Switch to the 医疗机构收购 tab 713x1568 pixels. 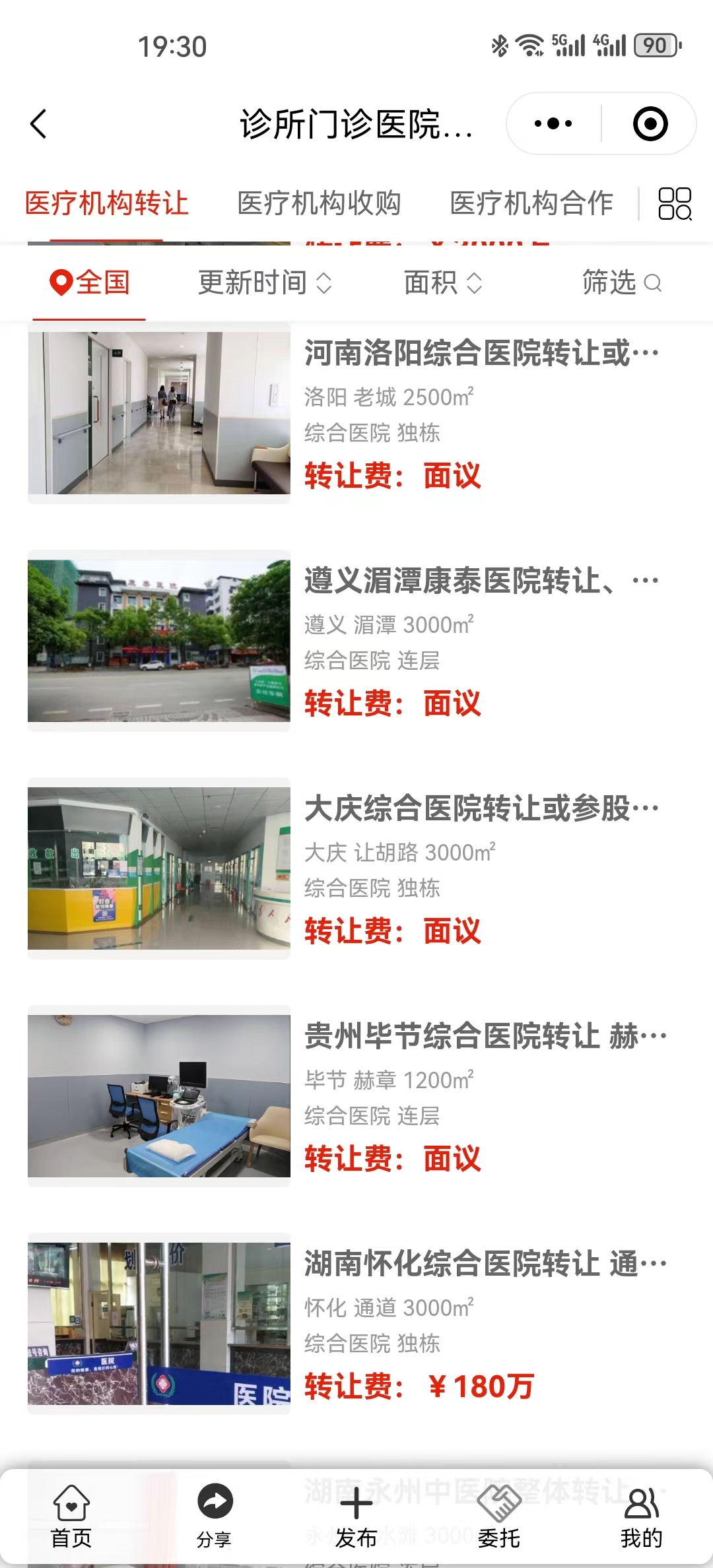[x=319, y=203]
